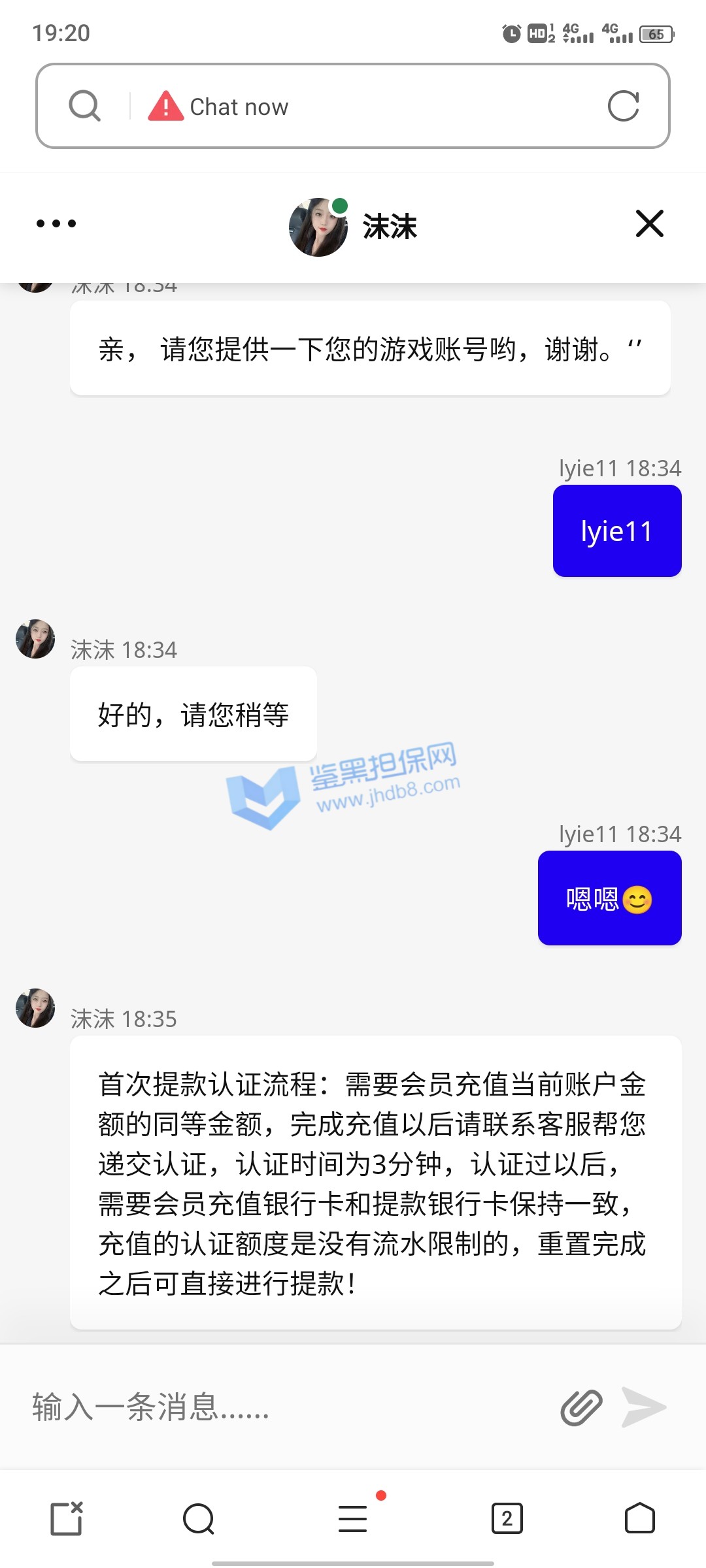The image size is (706, 1568).
Task: Tap the search icon in the address bar
Action: [85, 106]
